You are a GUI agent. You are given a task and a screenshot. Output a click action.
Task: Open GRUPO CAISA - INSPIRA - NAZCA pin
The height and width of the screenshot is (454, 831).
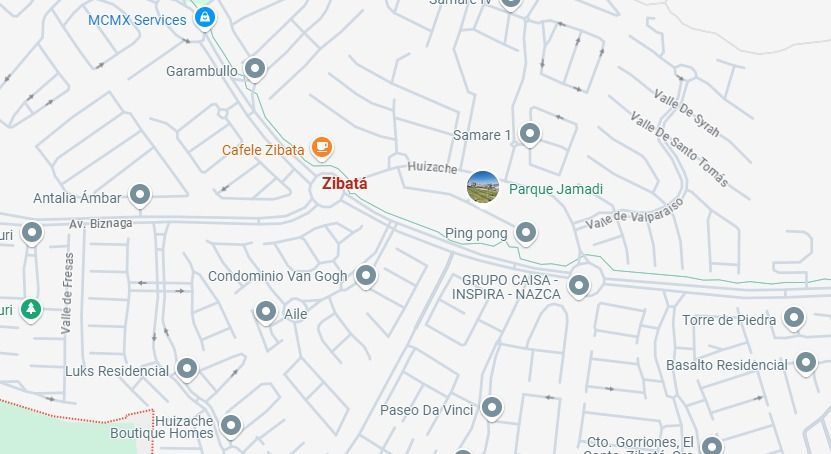tap(579, 286)
